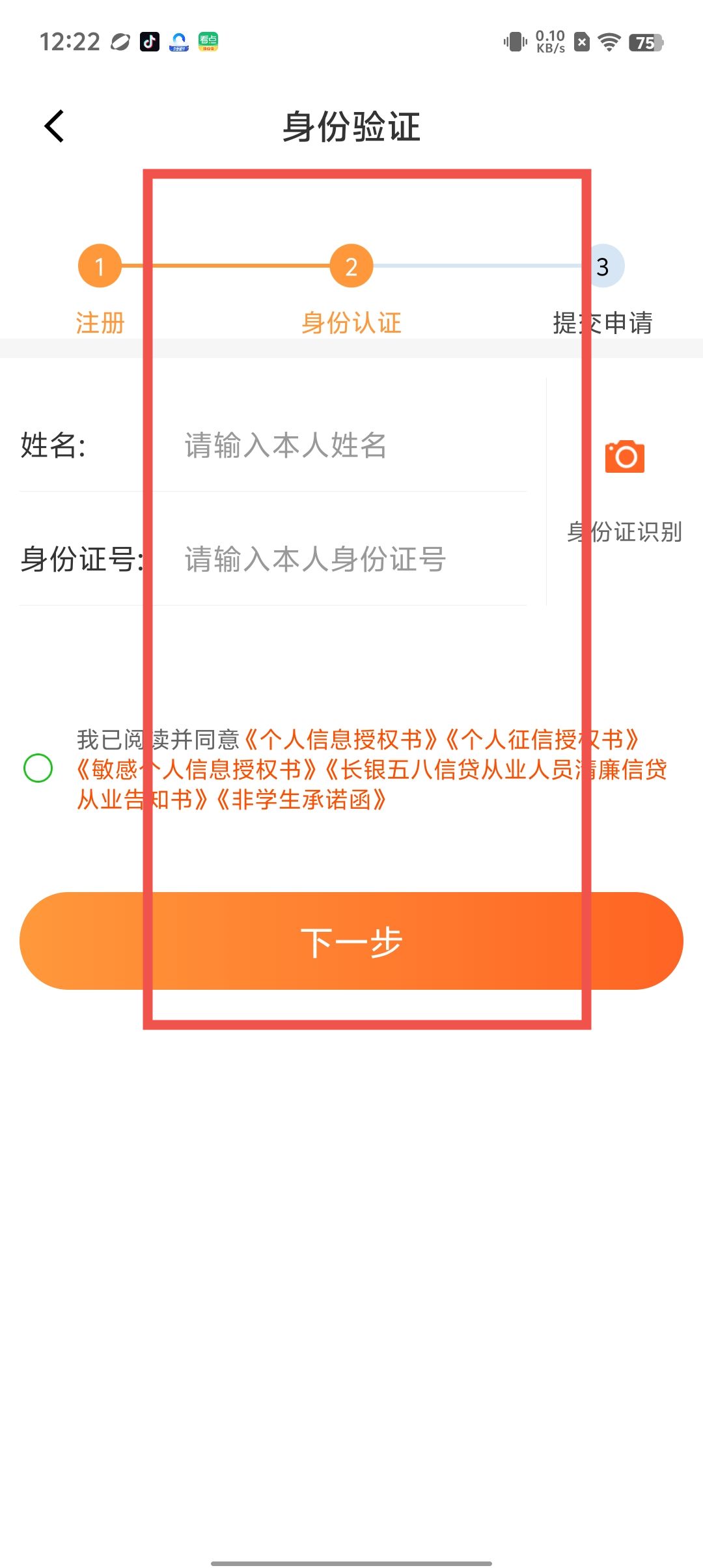Go back from 身份验证 page
Image resolution: width=703 pixels, height=1568 pixels.
click(55, 126)
